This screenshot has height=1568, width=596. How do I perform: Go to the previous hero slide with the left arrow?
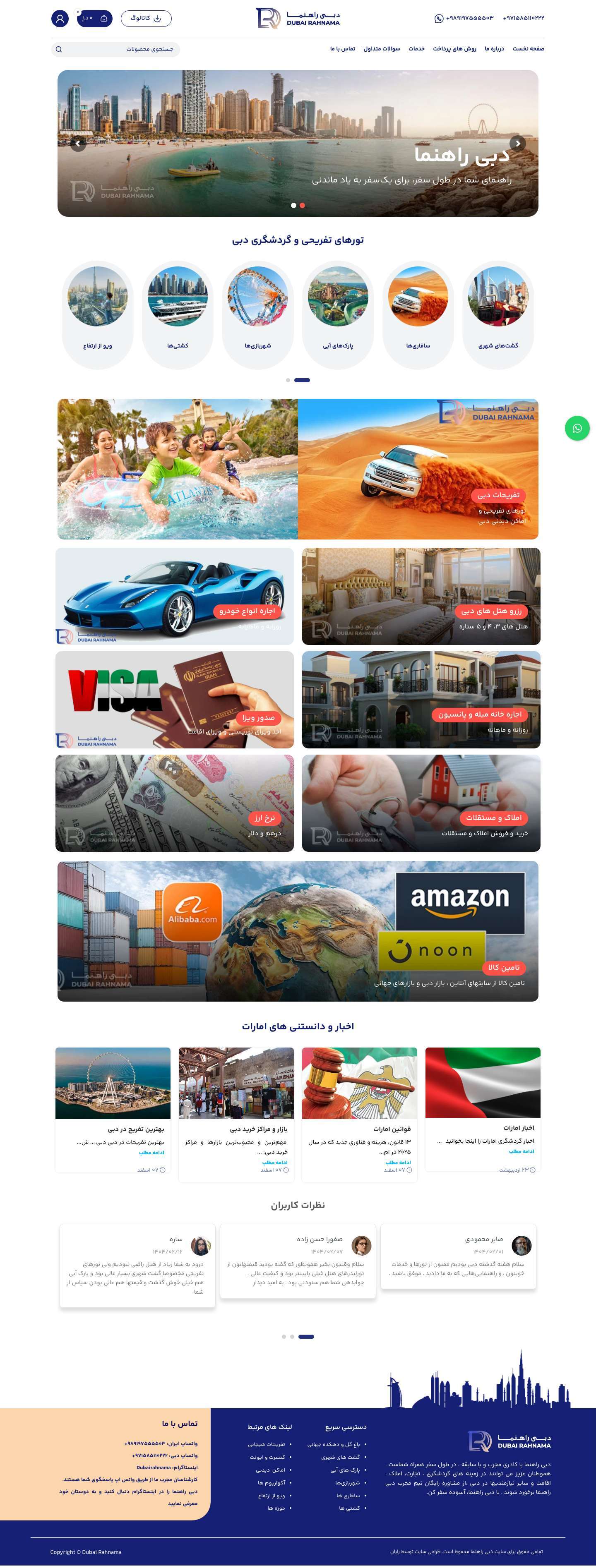[x=78, y=144]
